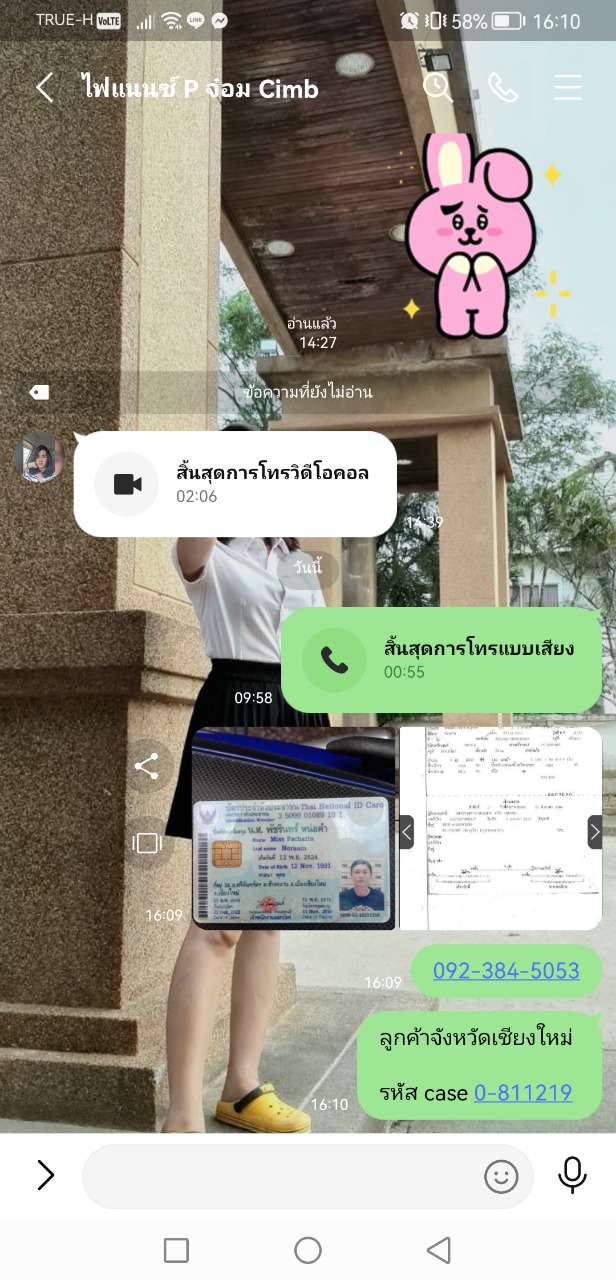Record a voice message
The width and height of the screenshot is (616, 1280).
(x=572, y=1175)
